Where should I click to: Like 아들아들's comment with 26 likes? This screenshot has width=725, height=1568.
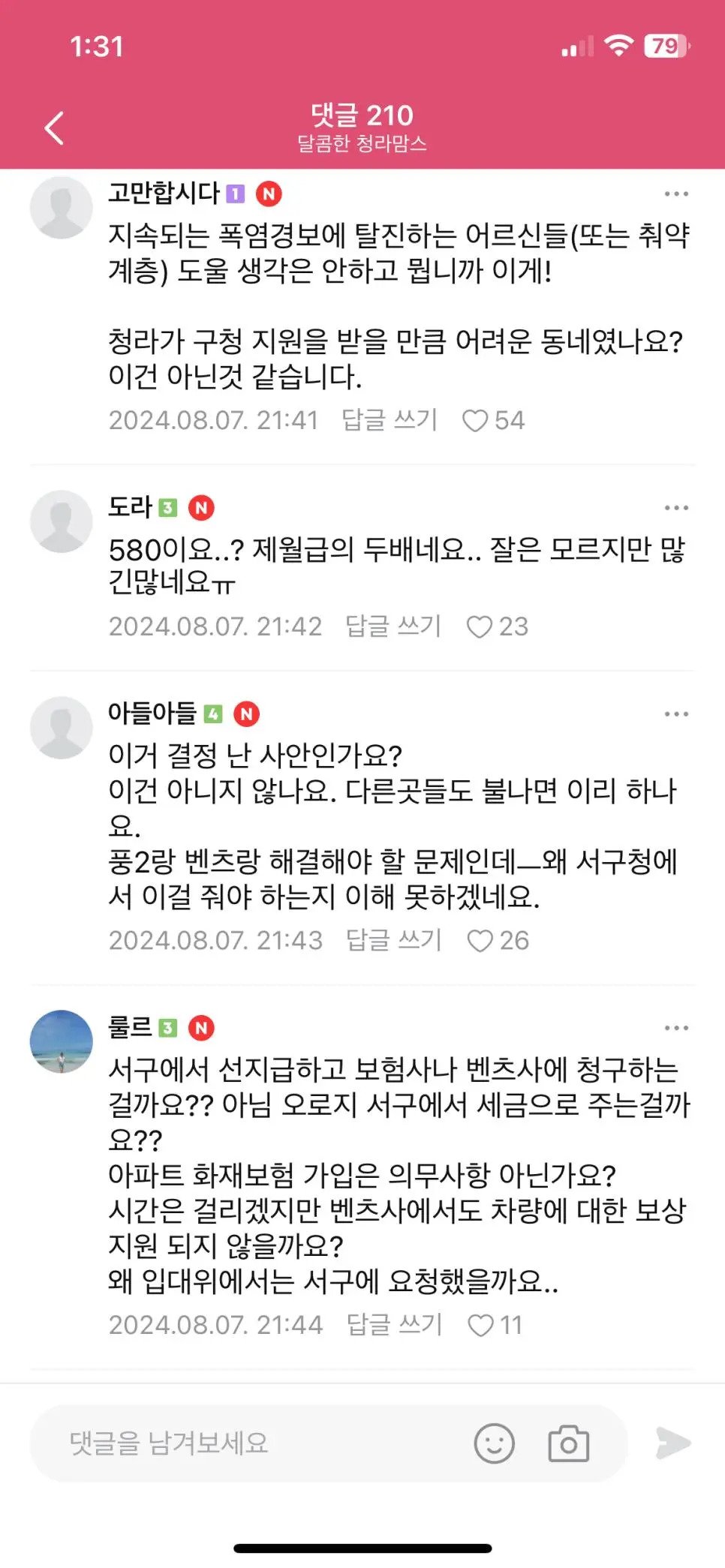click(x=480, y=941)
